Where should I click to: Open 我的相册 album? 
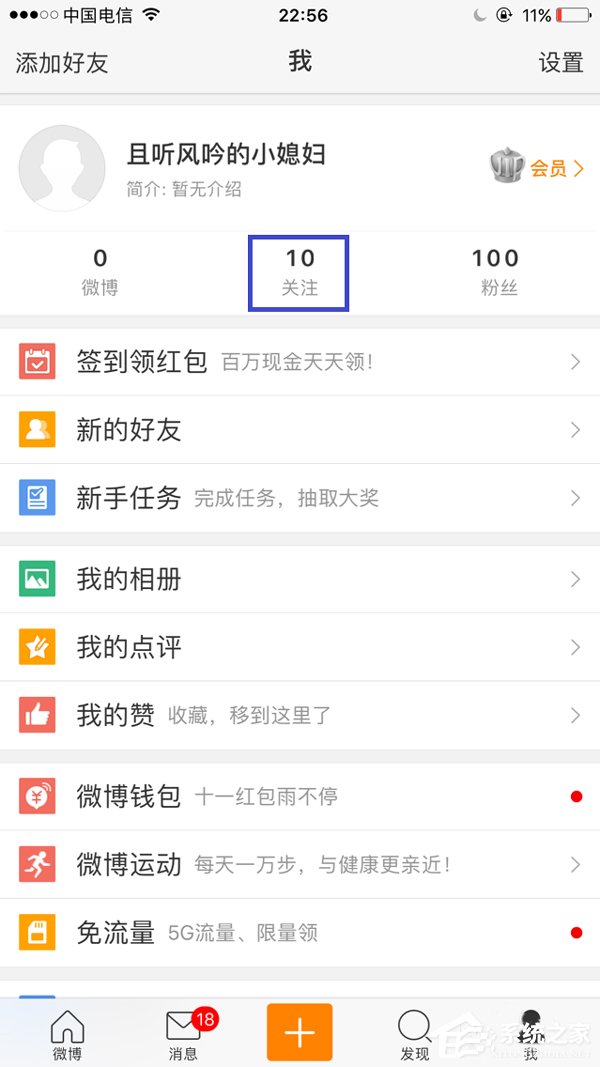[x=300, y=579]
